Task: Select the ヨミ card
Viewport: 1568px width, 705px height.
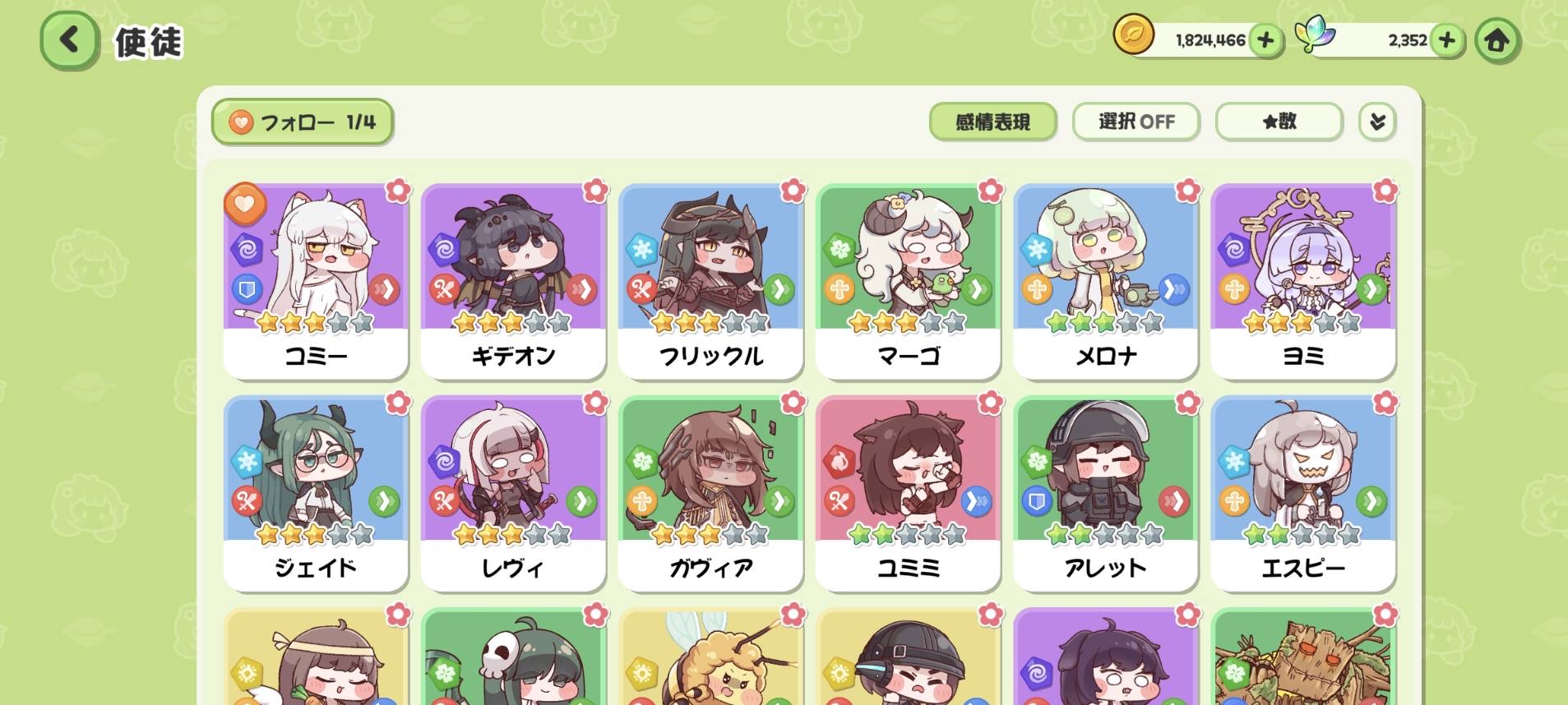Action: point(1302,279)
